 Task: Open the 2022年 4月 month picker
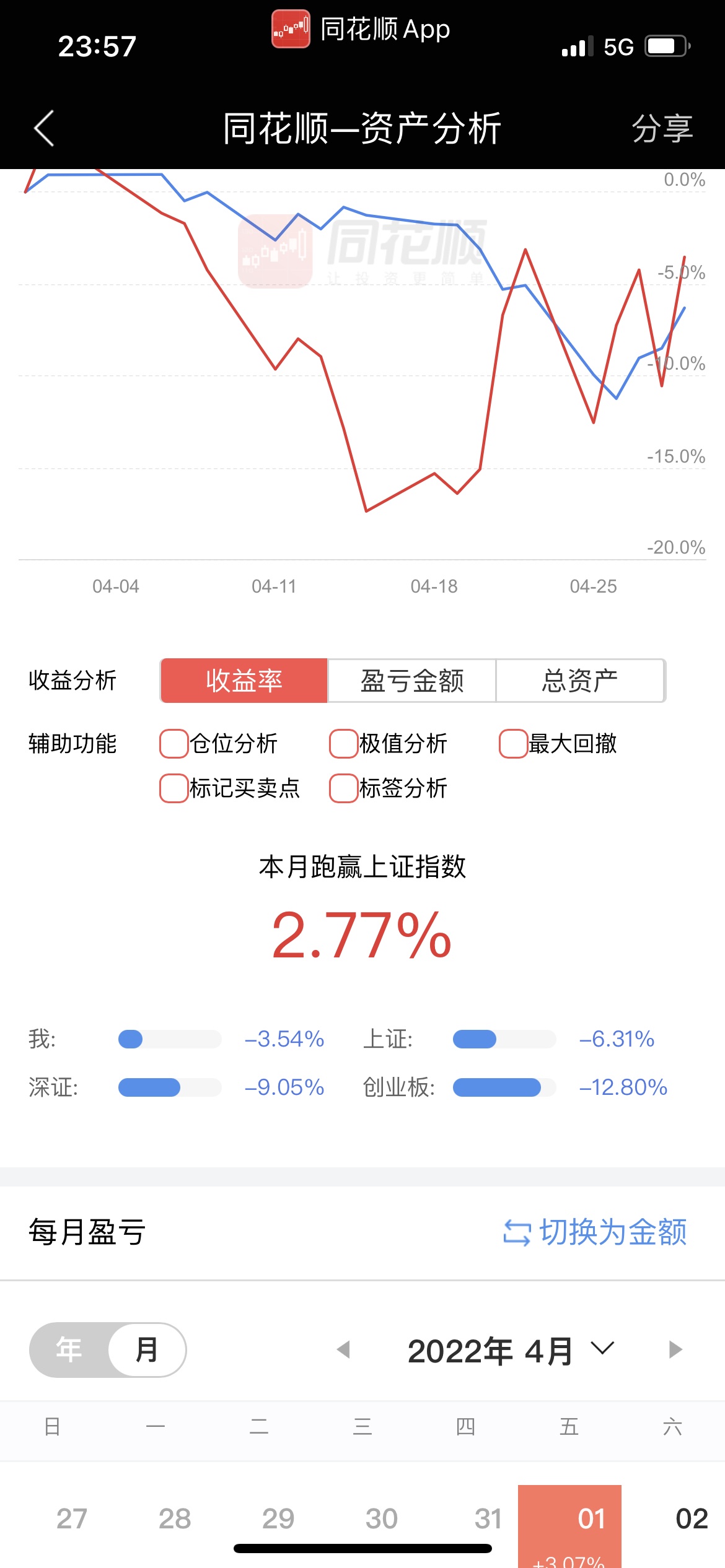511,1351
